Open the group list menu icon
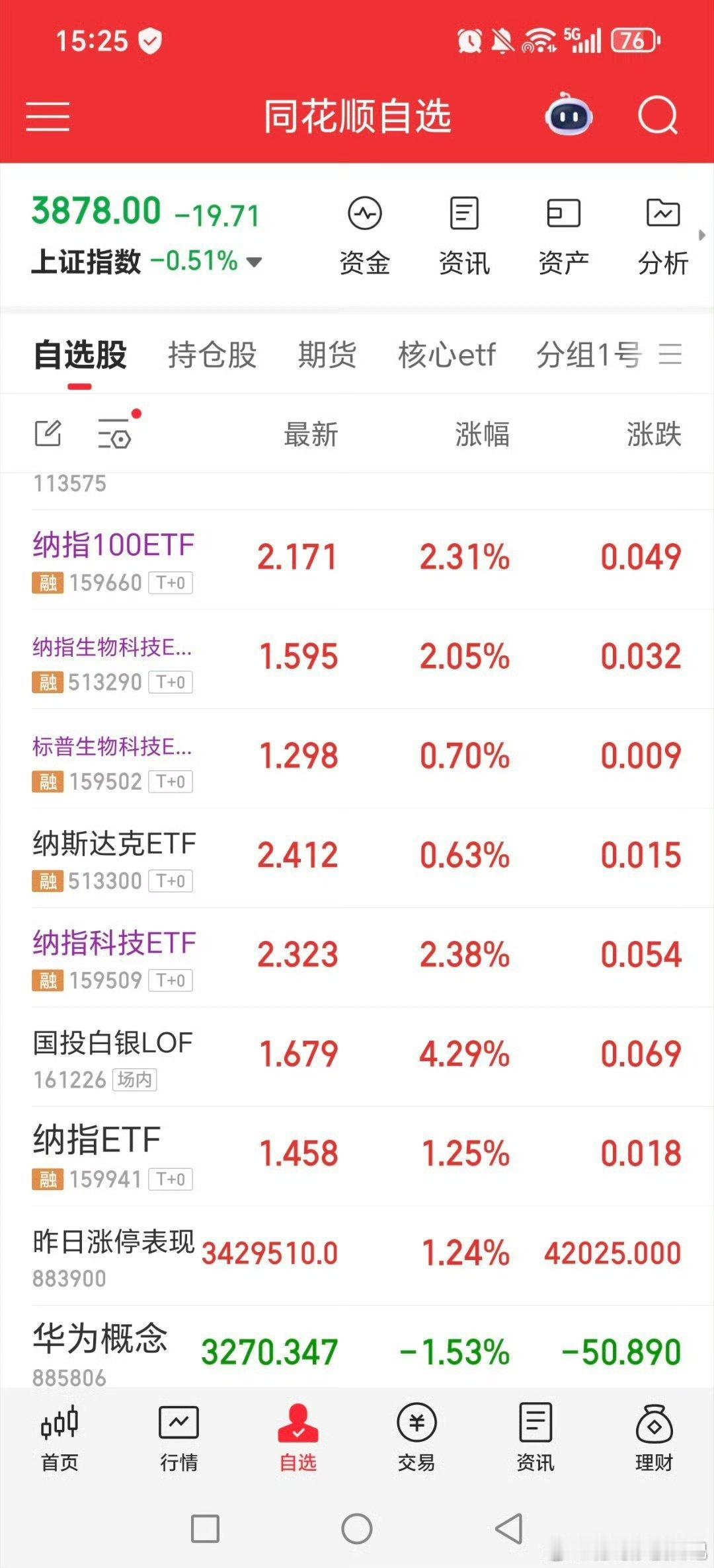 click(670, 355)
